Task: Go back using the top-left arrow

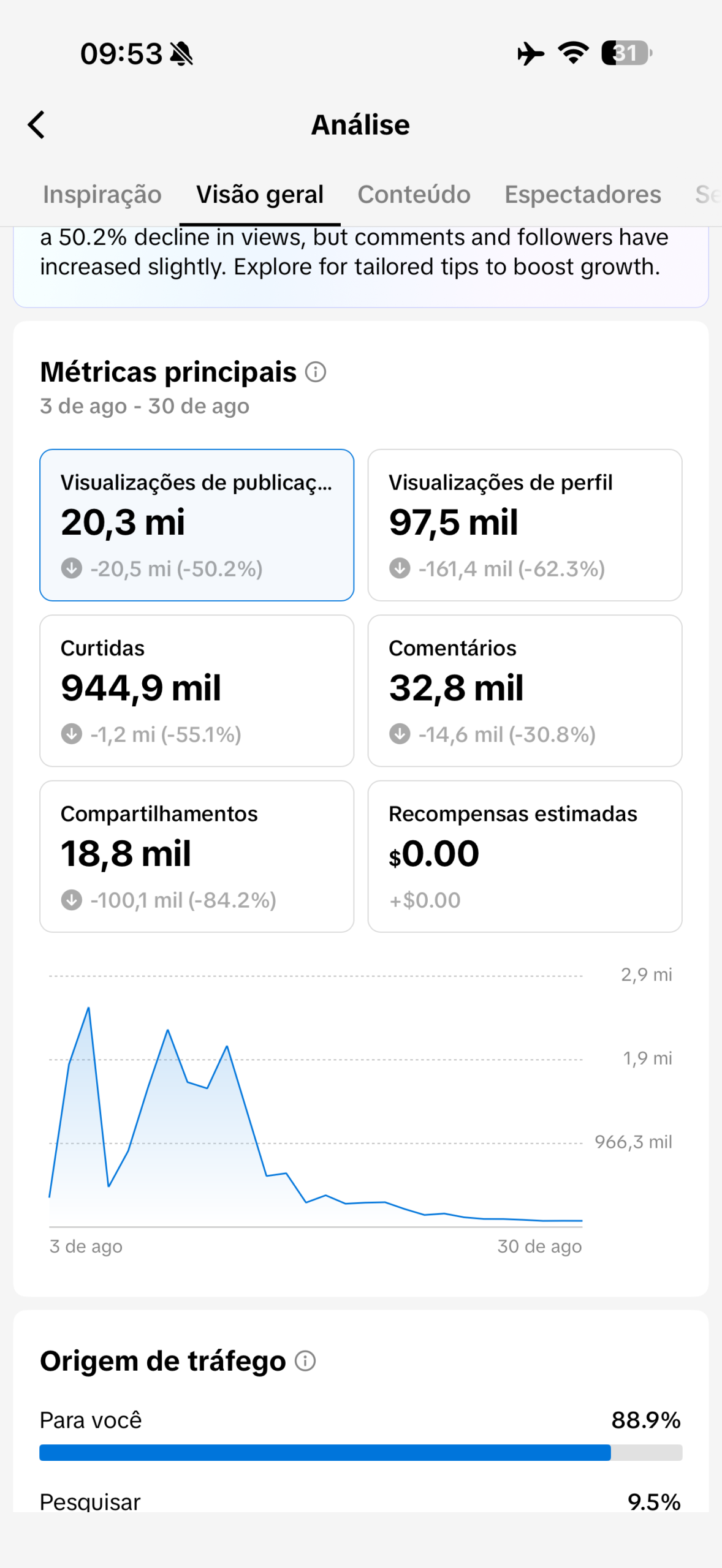Action: 37,125
